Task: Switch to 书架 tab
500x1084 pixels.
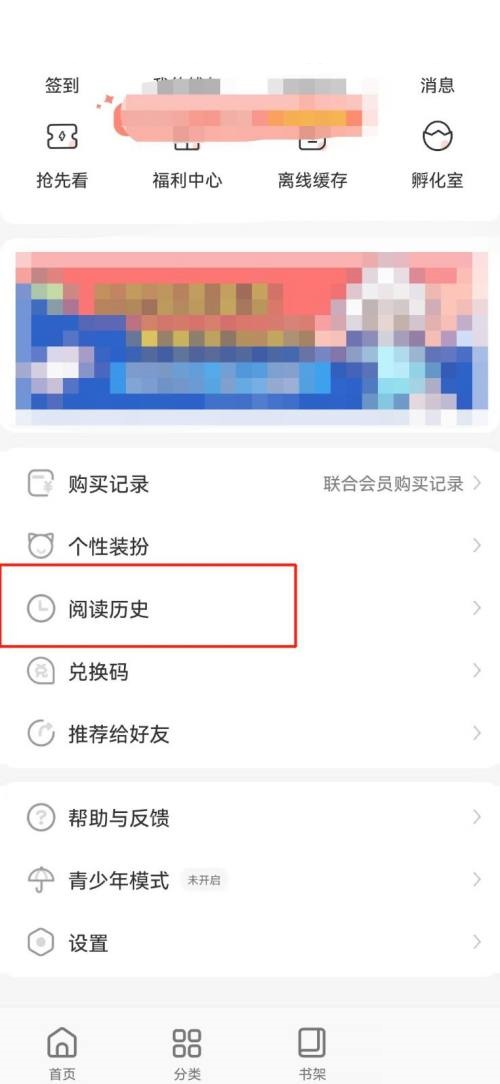Action: 312,1052
